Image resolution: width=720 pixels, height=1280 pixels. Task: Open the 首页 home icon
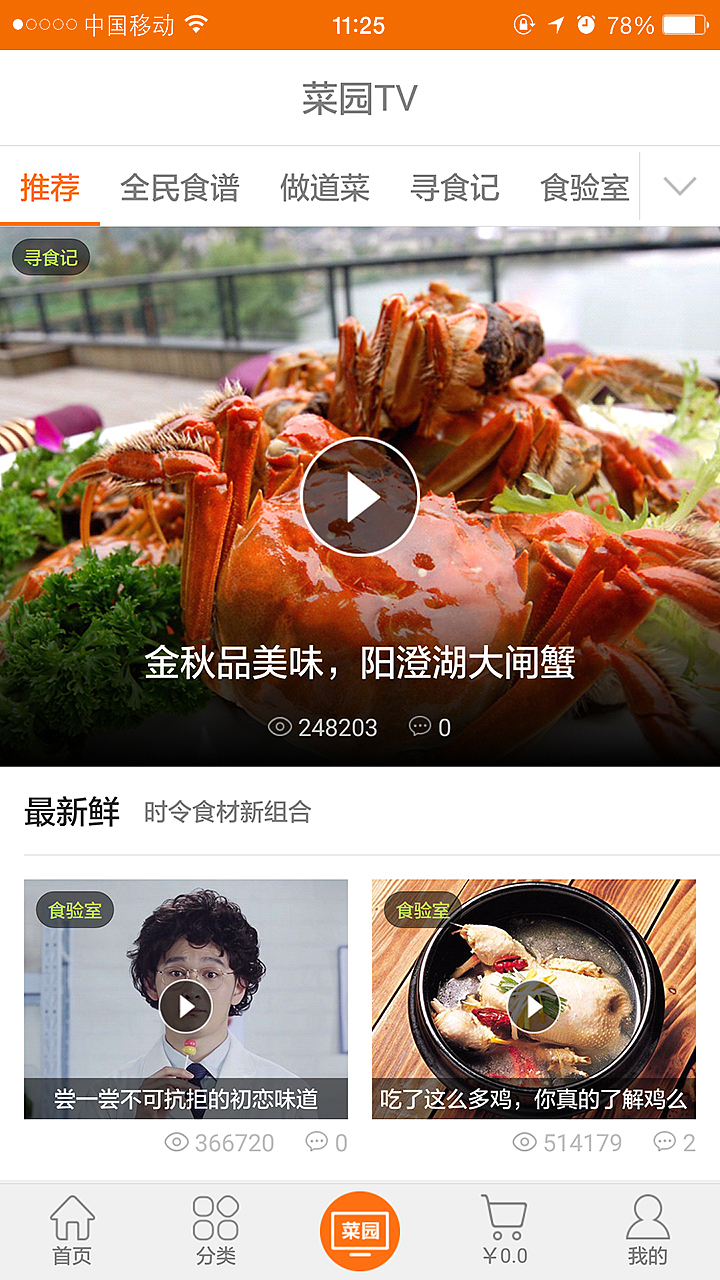coord(72,1228)
